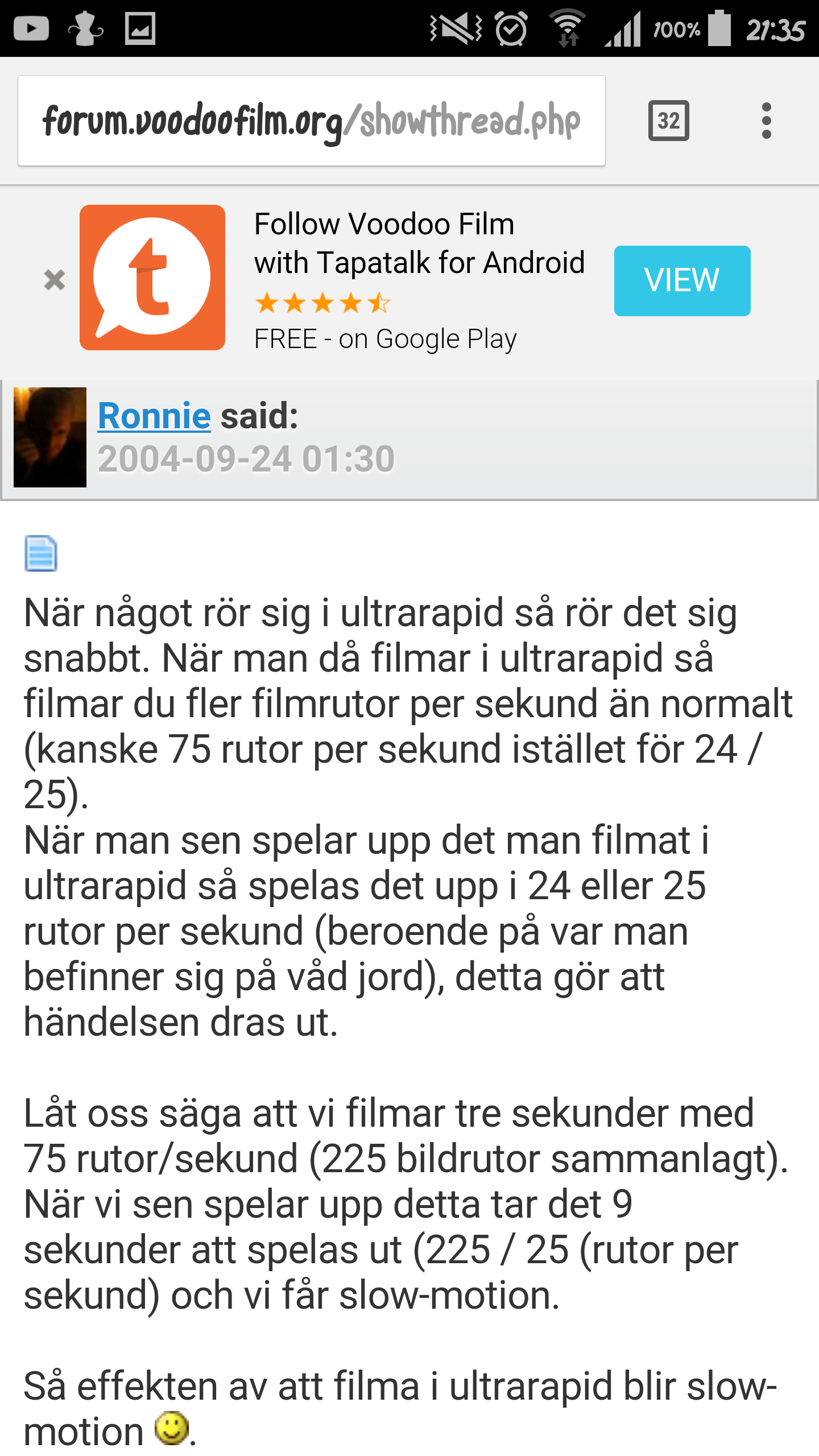
Task: Open Ronnie's profile link
Action: (154, 416)
